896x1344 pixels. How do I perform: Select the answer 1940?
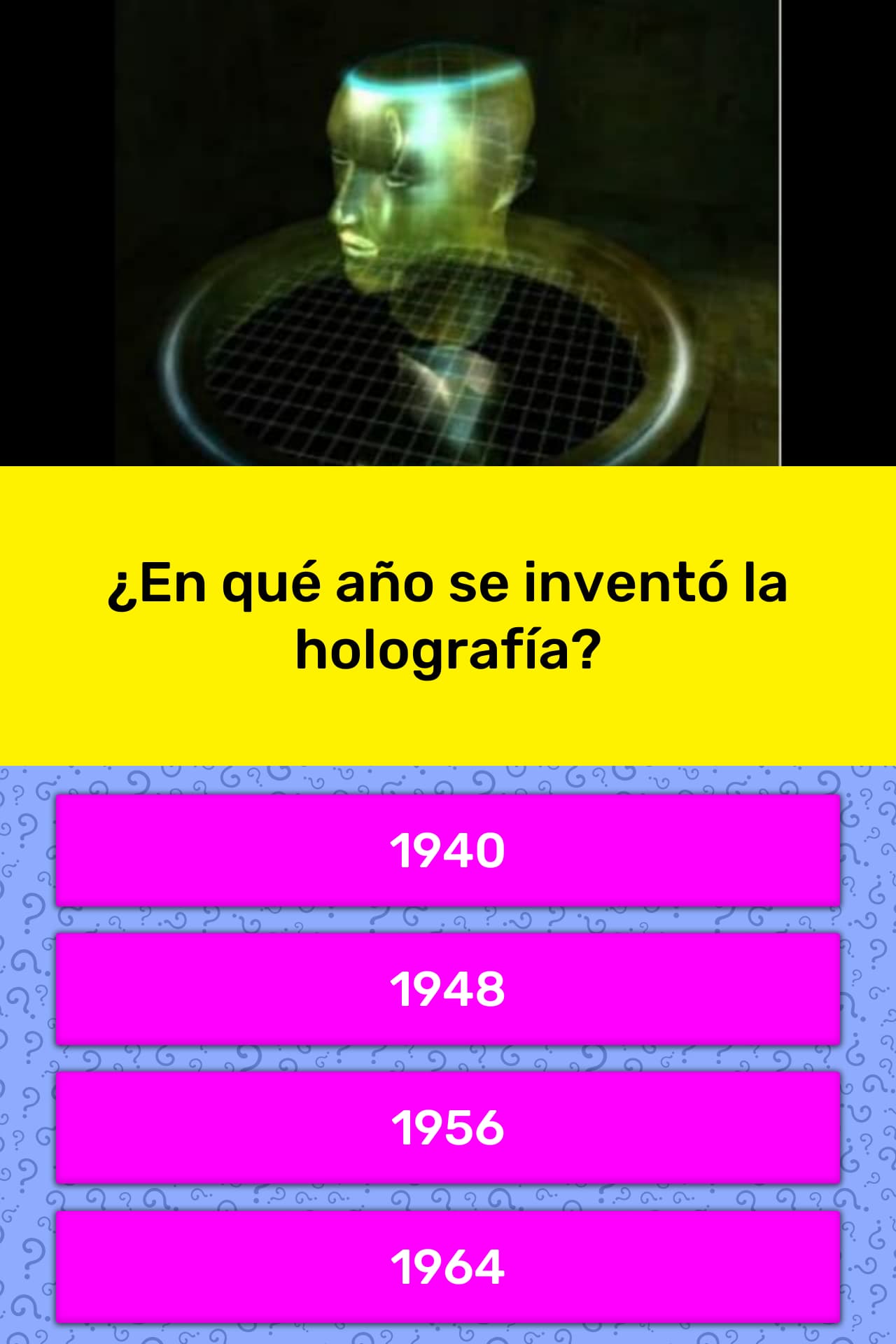pos(448,850)
